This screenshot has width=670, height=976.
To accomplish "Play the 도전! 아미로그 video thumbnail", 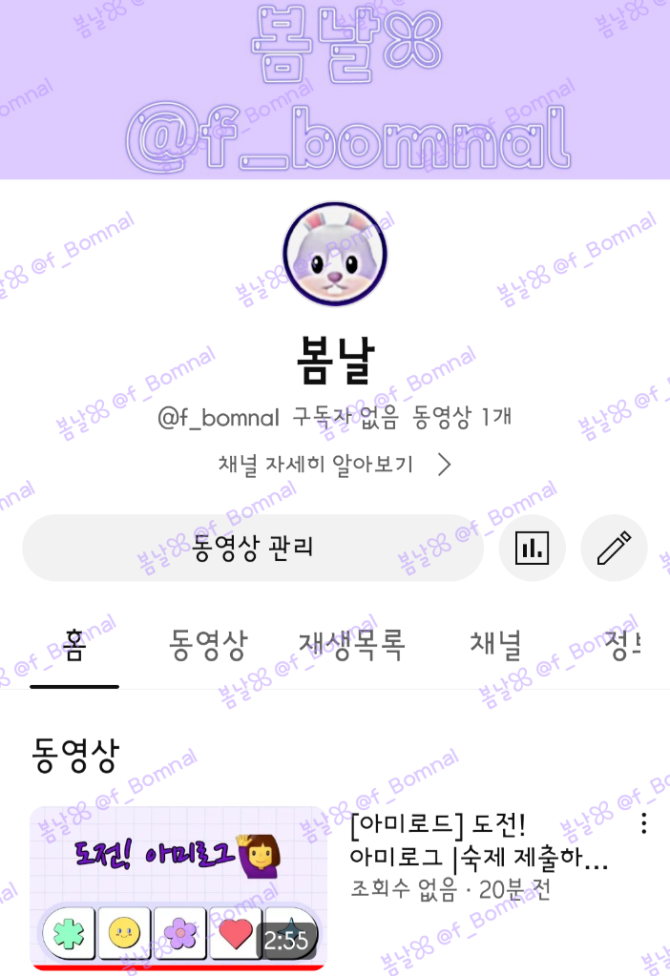I will click(x=179, y=887).
